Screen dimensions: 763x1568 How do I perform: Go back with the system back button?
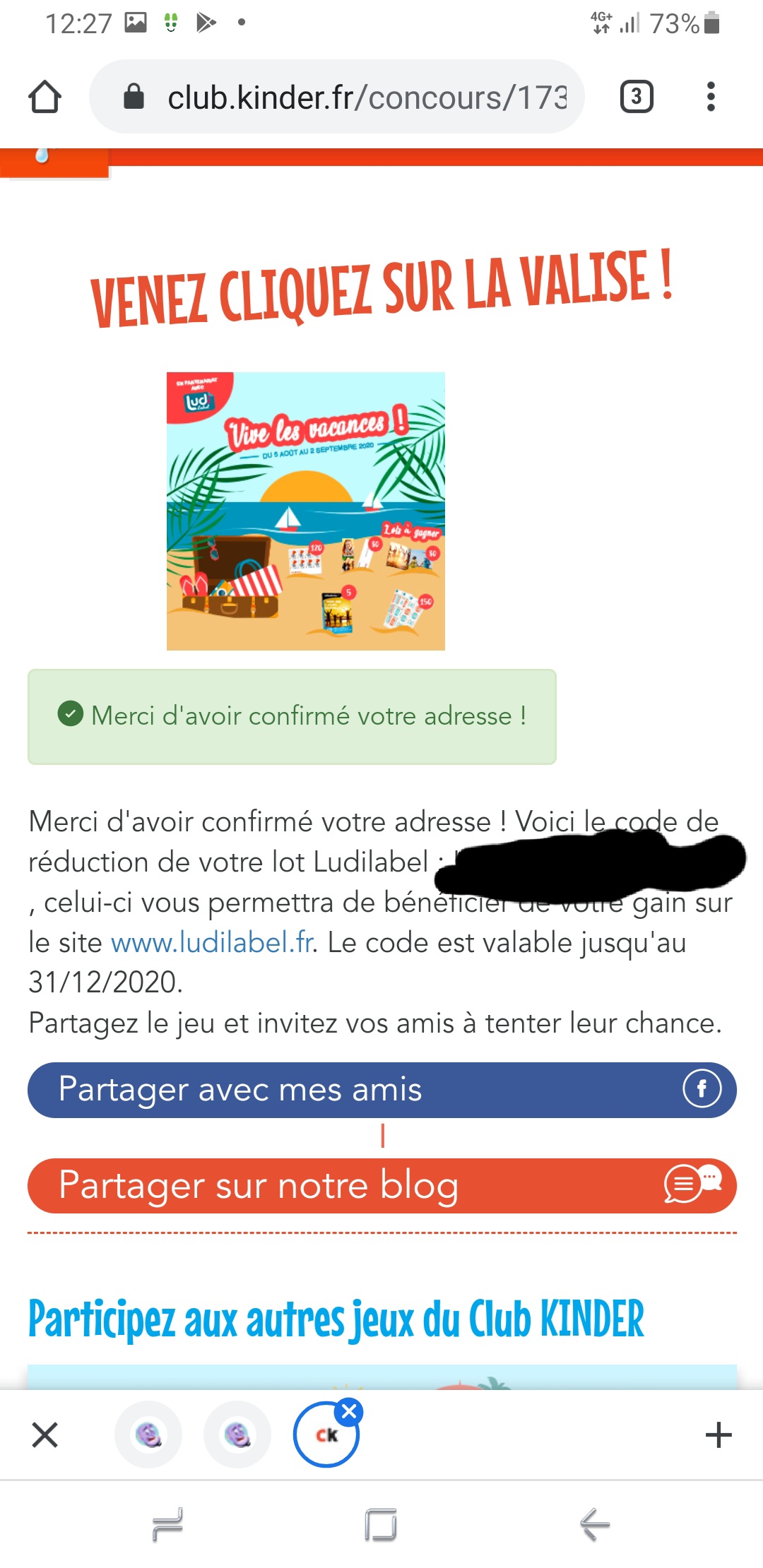click(x=595, y=1524)
